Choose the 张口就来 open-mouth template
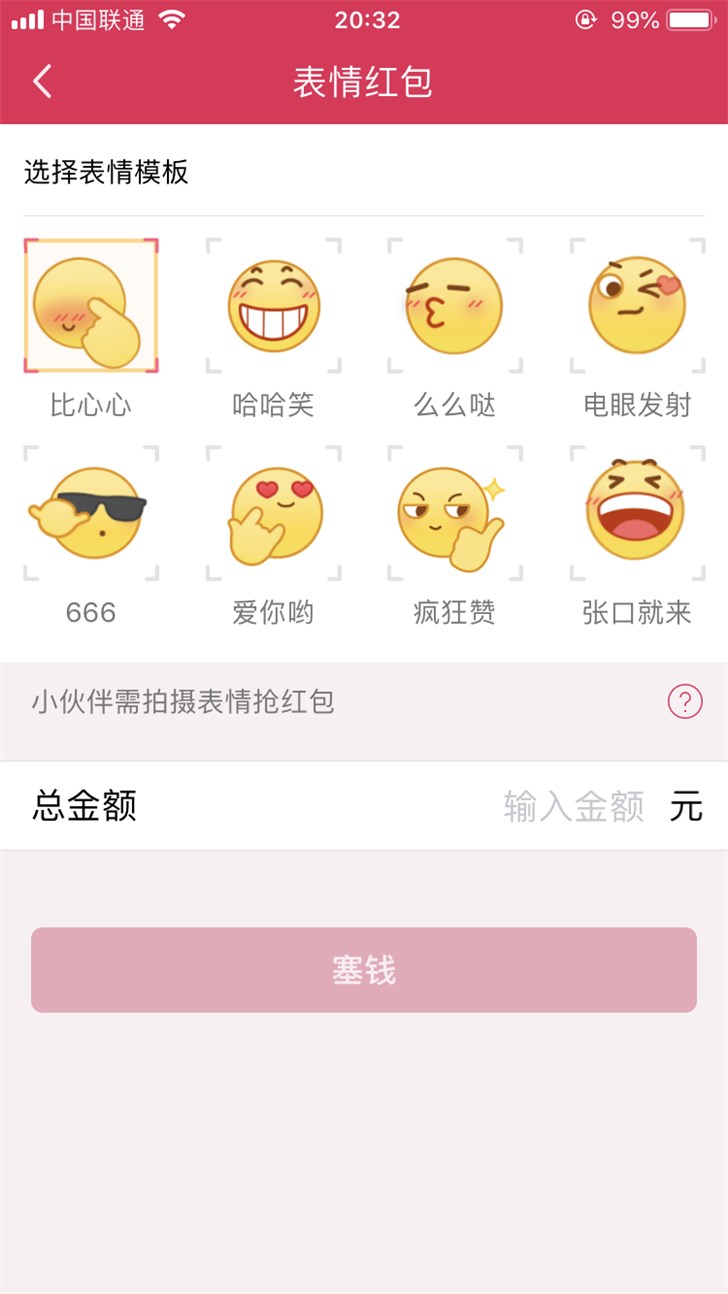The image size is (728, 1294). point(637,513)
